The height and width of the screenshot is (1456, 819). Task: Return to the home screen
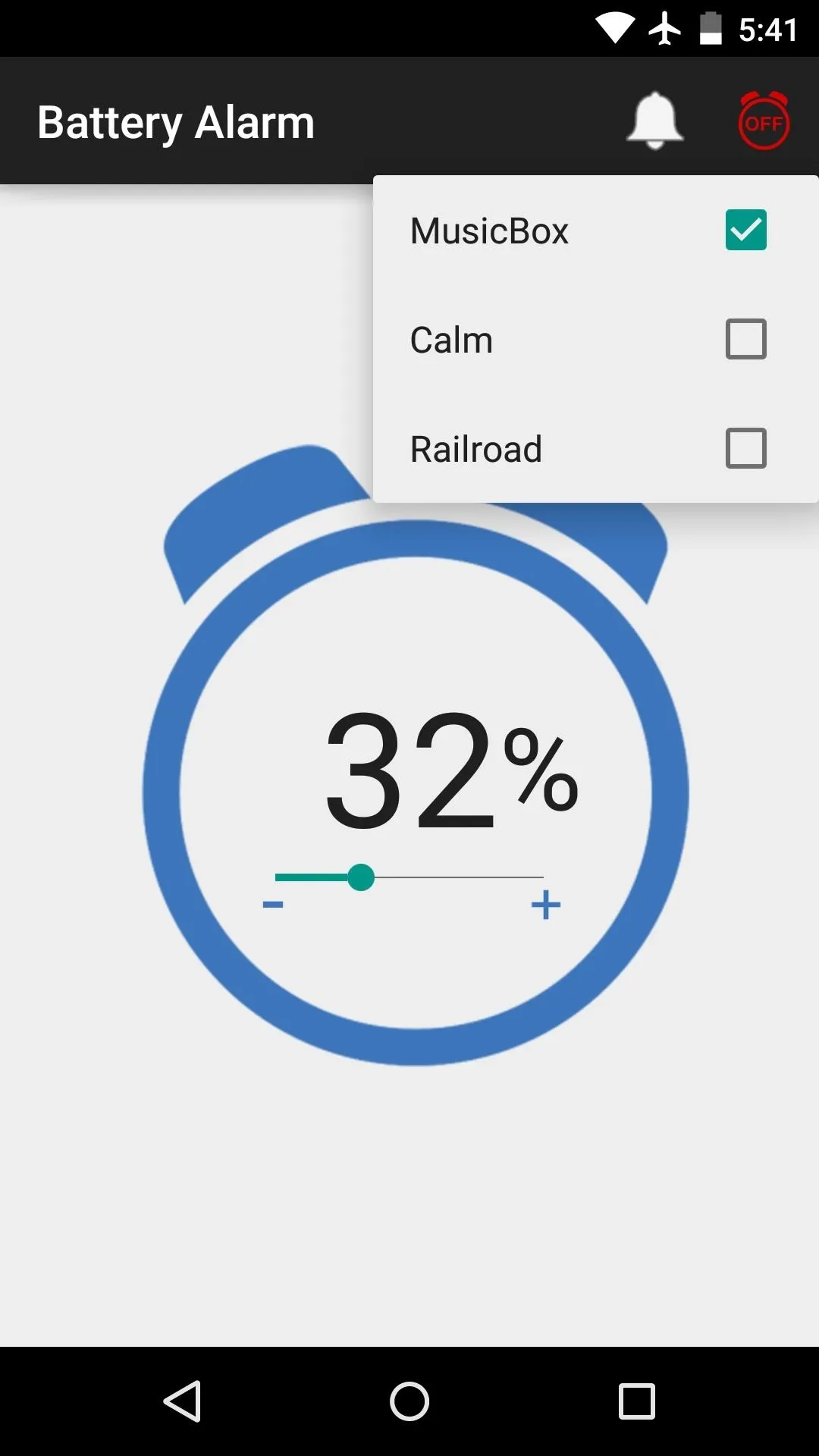click(x=409, y=1401)
